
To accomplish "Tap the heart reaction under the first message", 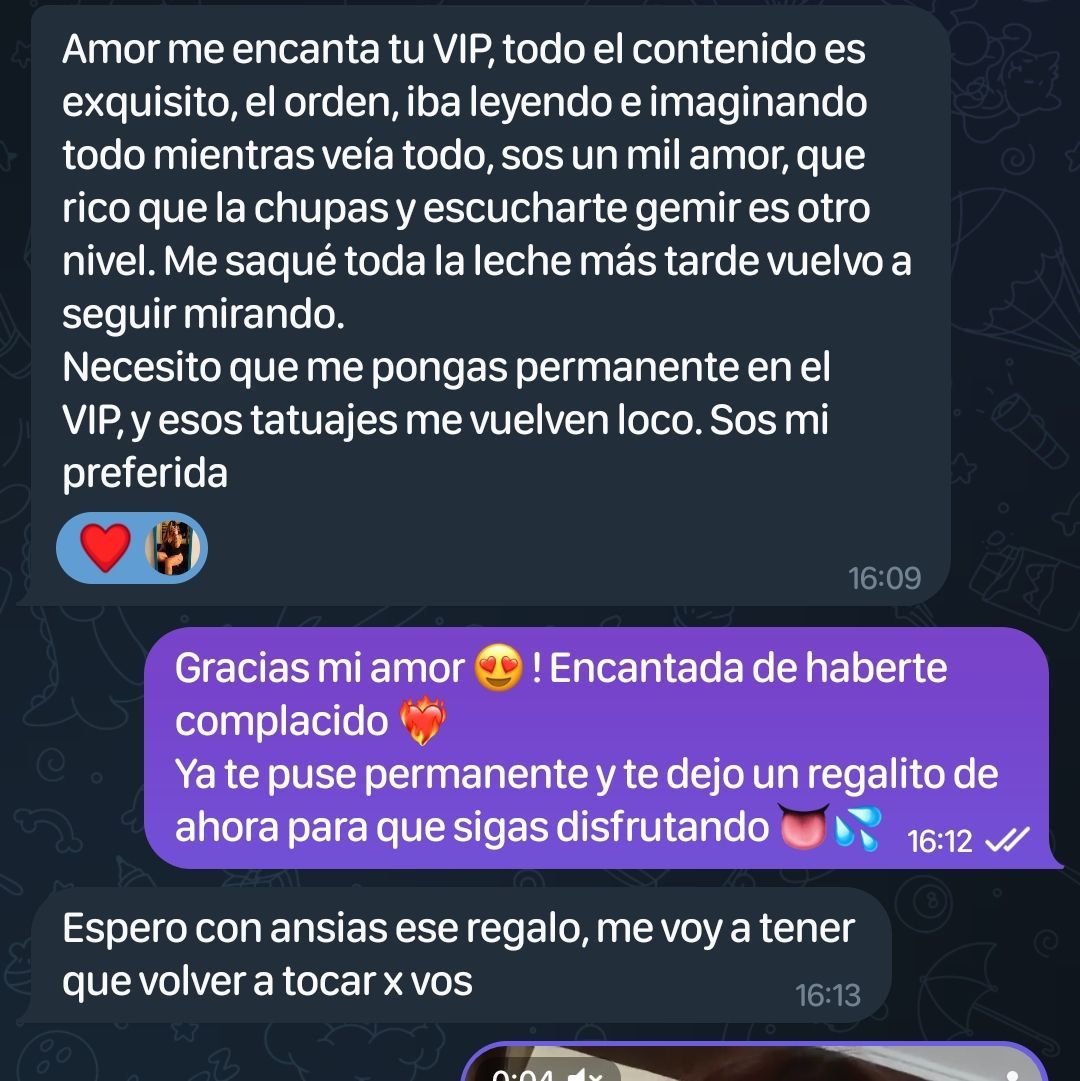I will (x=106, y=549).
